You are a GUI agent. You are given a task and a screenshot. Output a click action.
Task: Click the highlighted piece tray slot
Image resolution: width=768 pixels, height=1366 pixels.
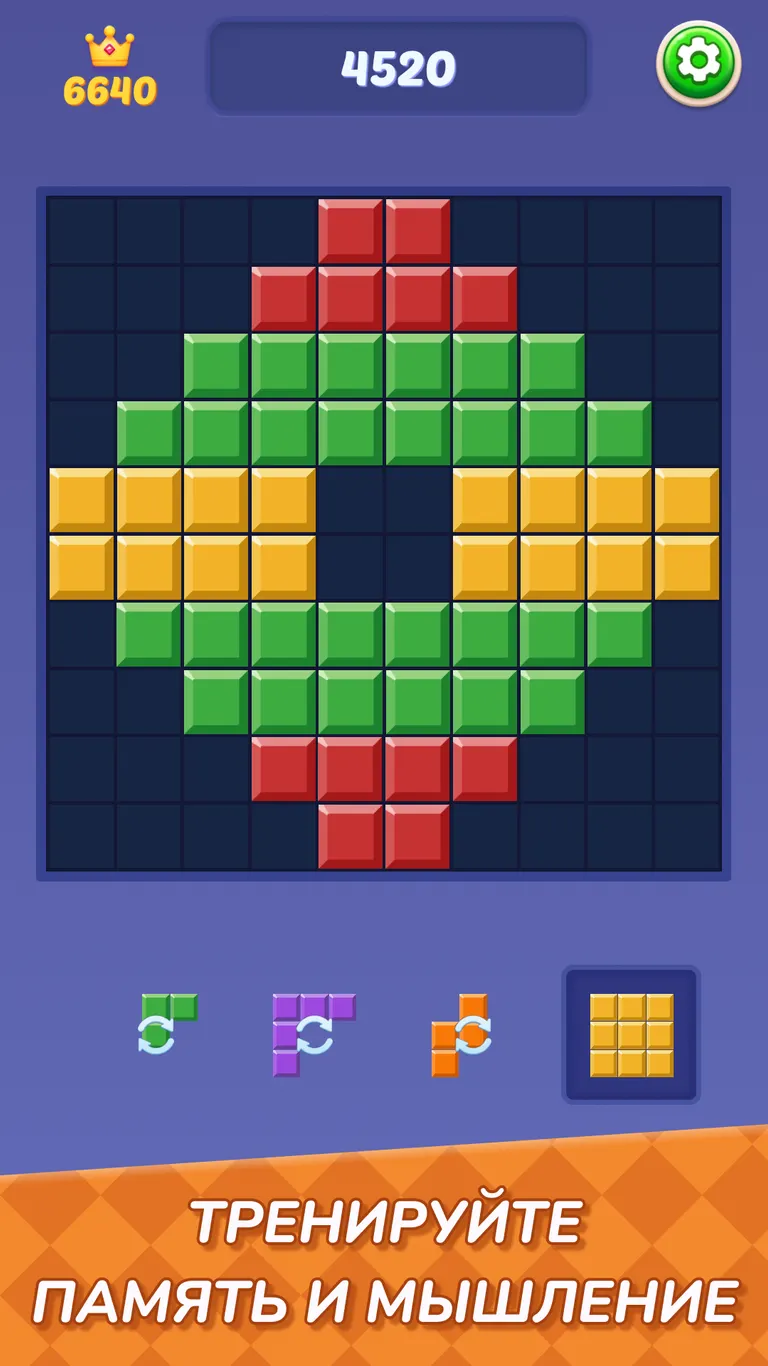tap(631, 1032)
